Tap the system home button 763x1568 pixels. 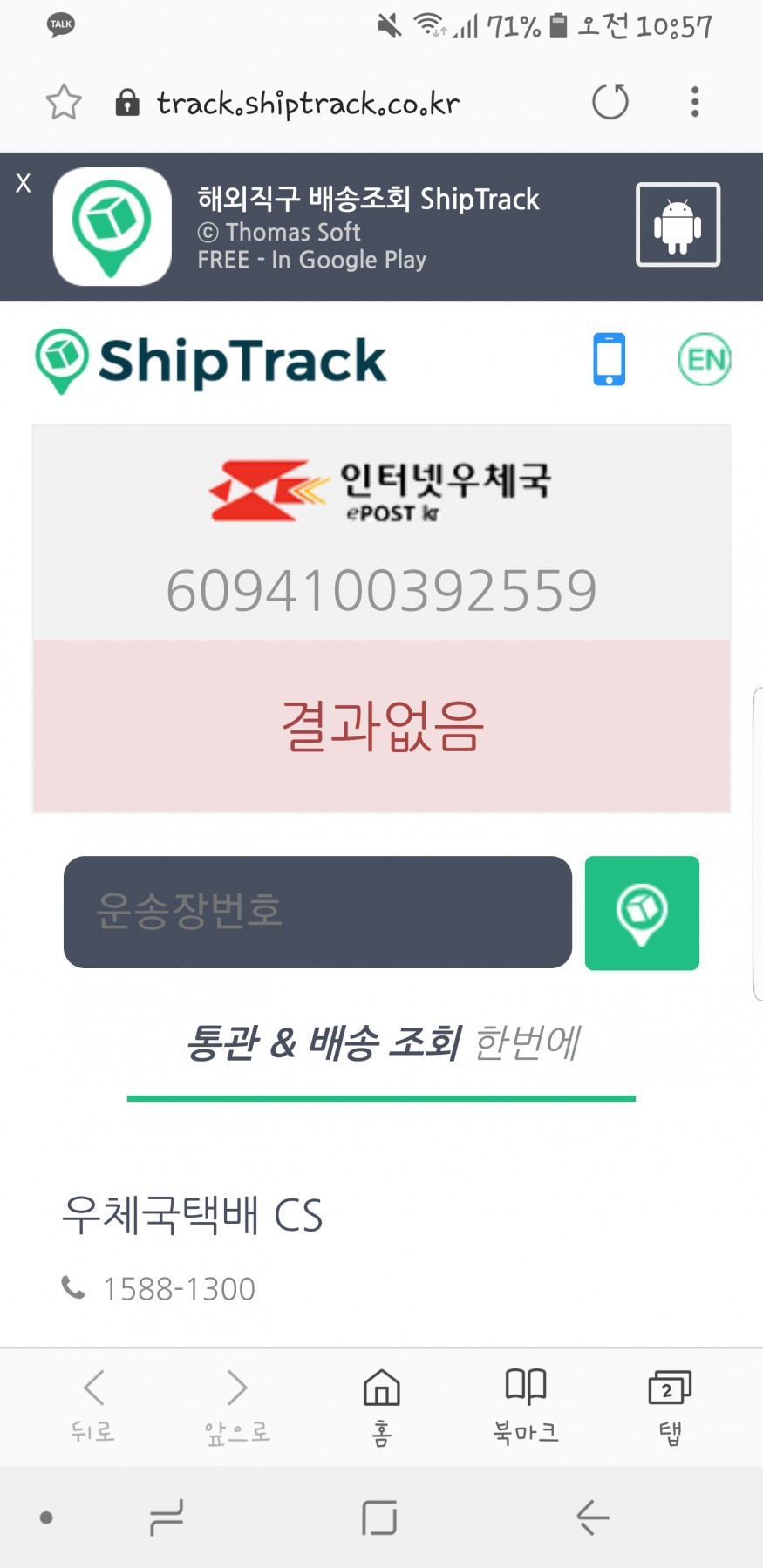pyautogui.click(x=379, y=1517)
